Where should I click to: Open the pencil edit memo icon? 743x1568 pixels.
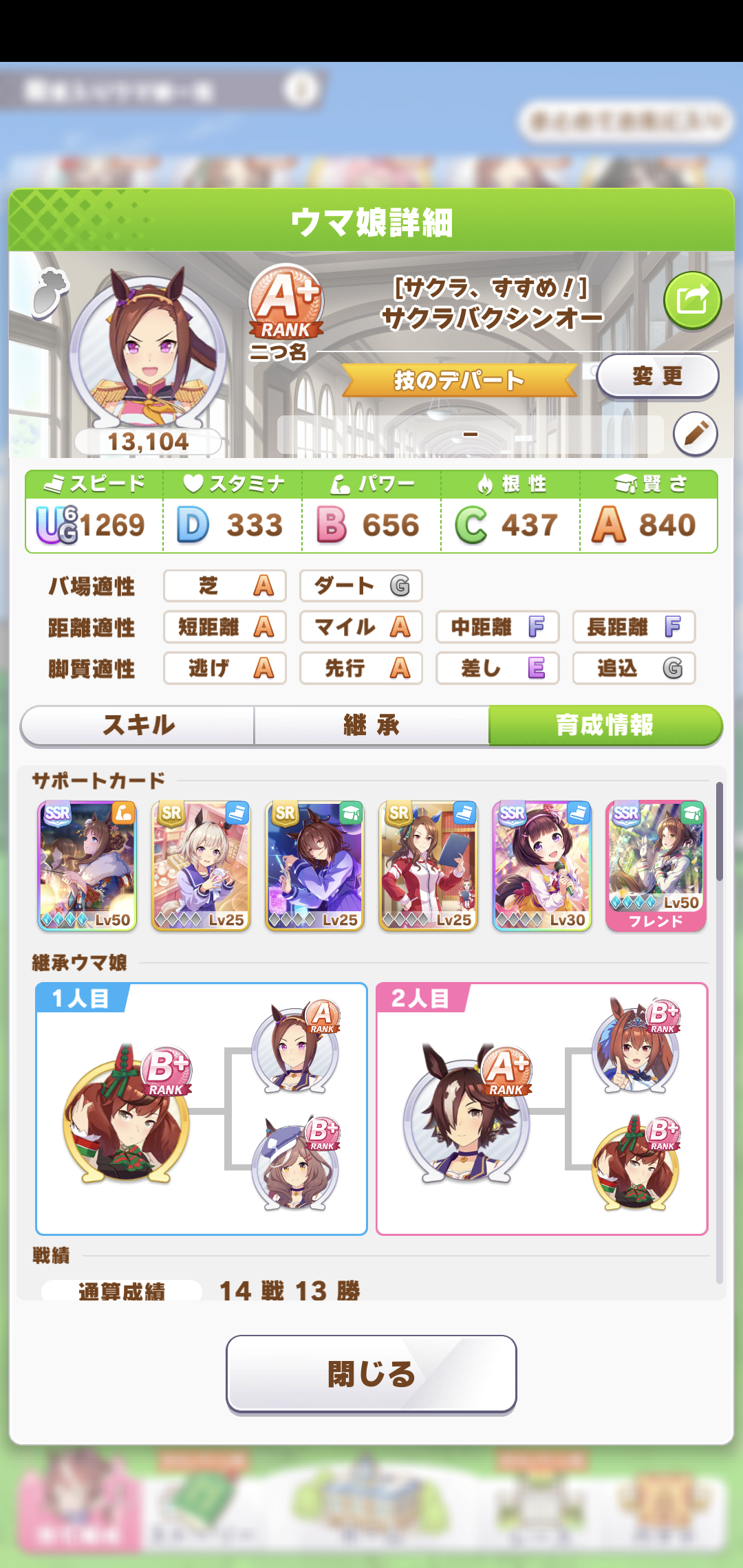pos(695,434)
